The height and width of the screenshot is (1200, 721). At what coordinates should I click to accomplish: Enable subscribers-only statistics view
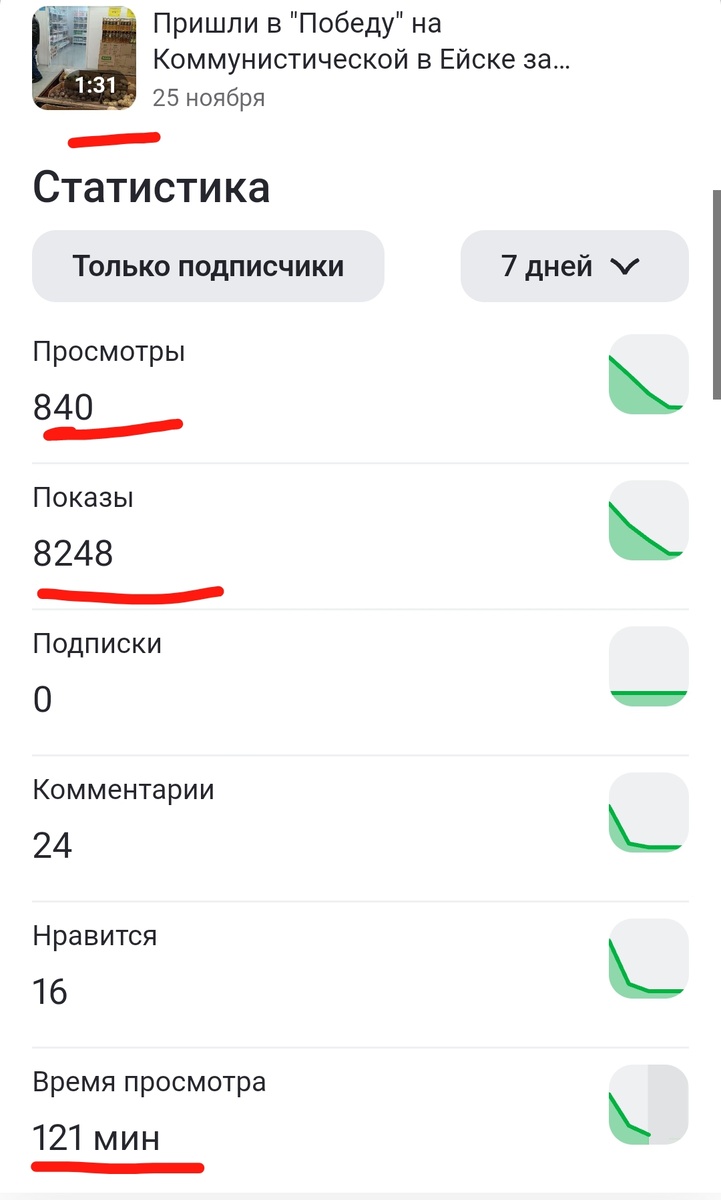(x=208, y=266)
